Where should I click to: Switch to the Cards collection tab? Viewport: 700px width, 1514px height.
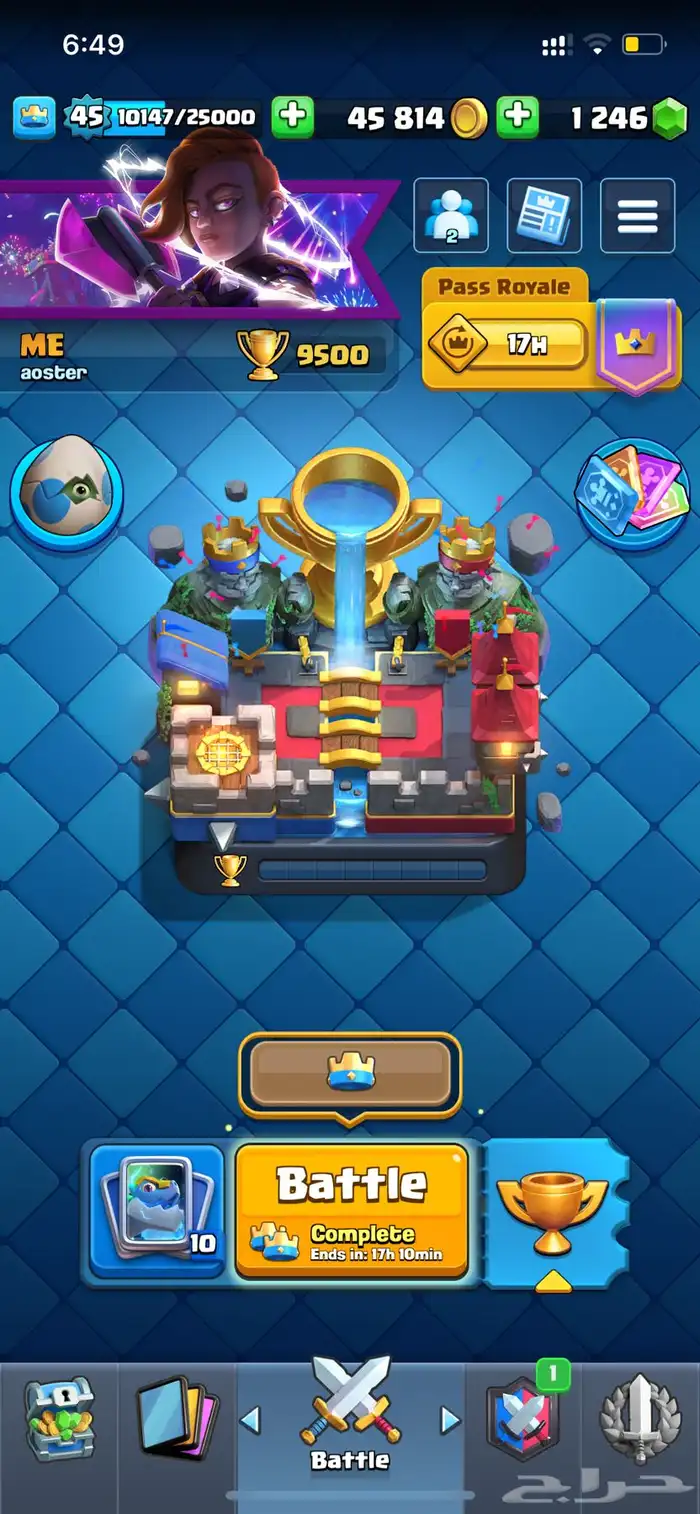[x=177, y=1420]
